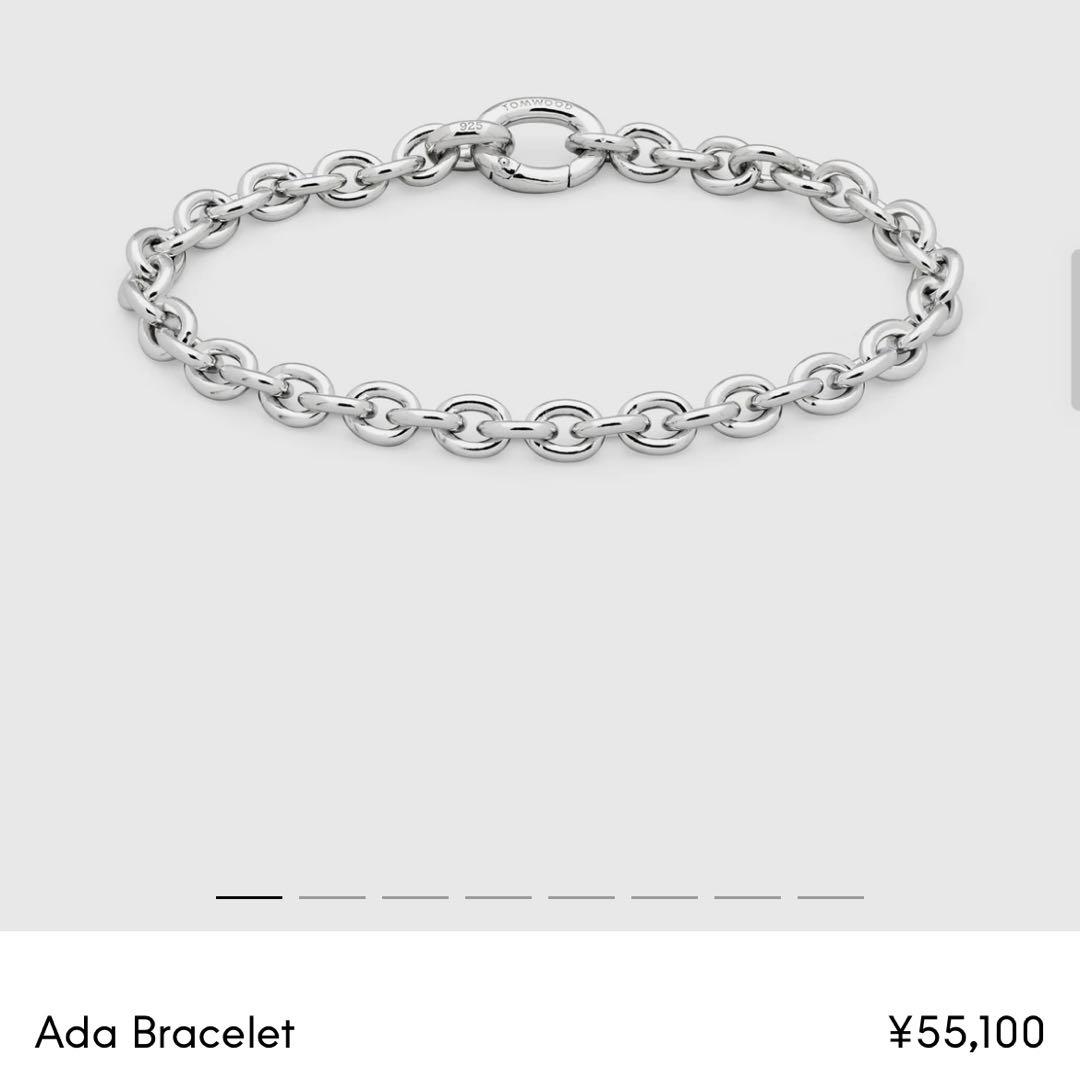Show the fifth photo using the page indicator
This screenshot has height=1080, width=1080.
click(x=581, y=897)
